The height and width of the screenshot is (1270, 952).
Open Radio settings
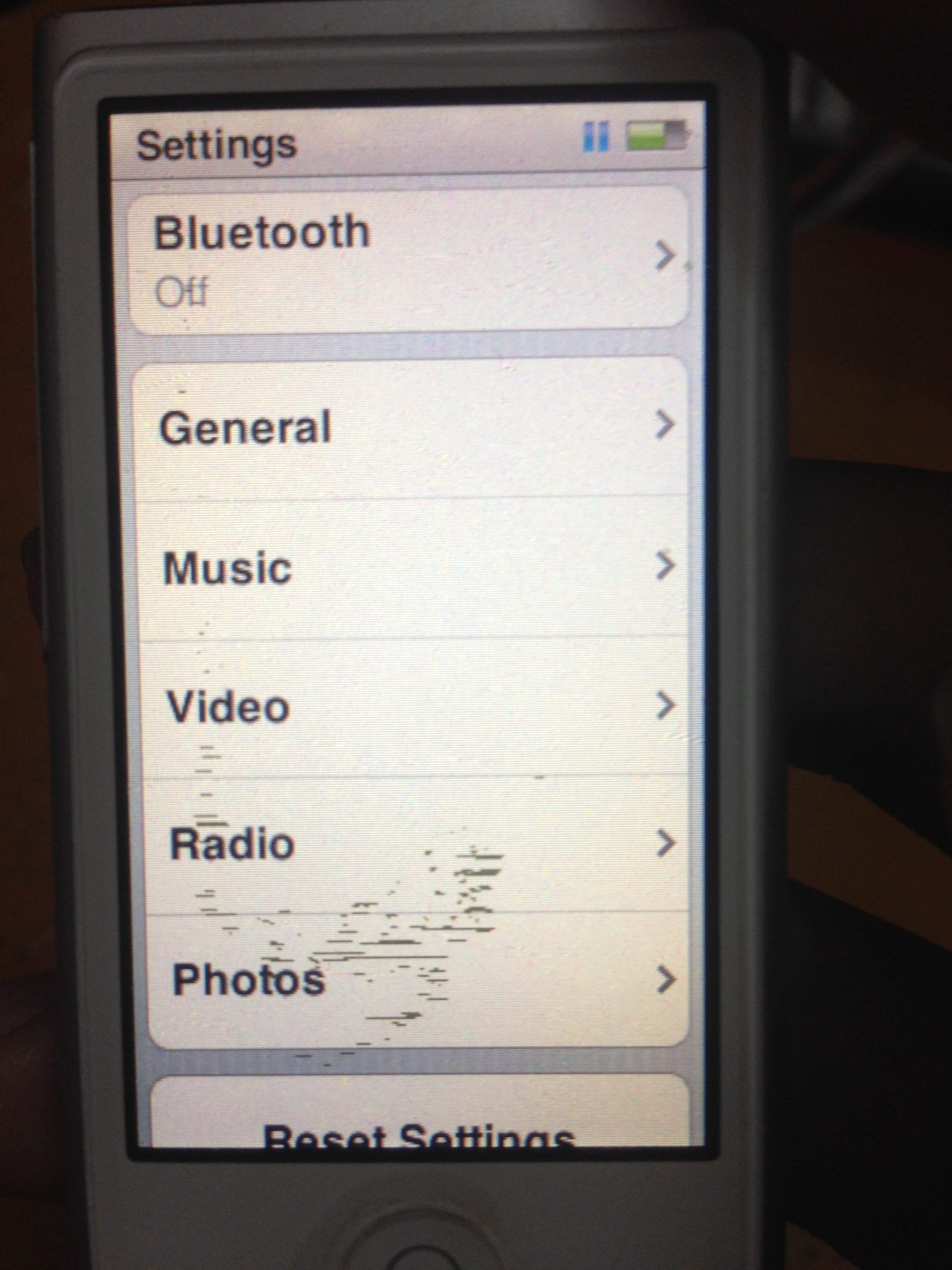pyautogui.click(x=414, y=844)
